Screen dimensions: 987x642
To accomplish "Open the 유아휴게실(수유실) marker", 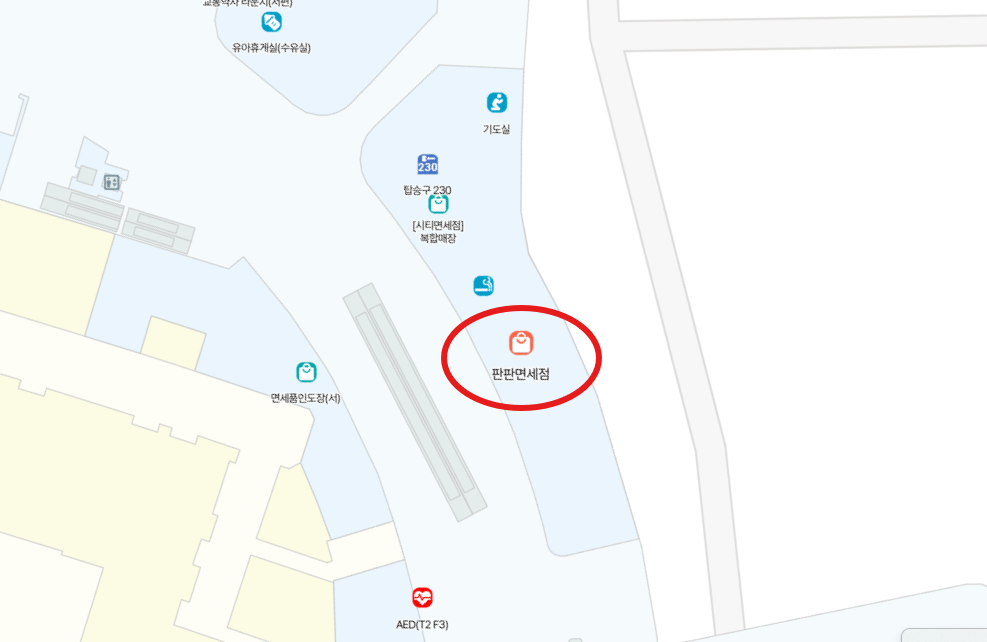I will pos(271,22).
